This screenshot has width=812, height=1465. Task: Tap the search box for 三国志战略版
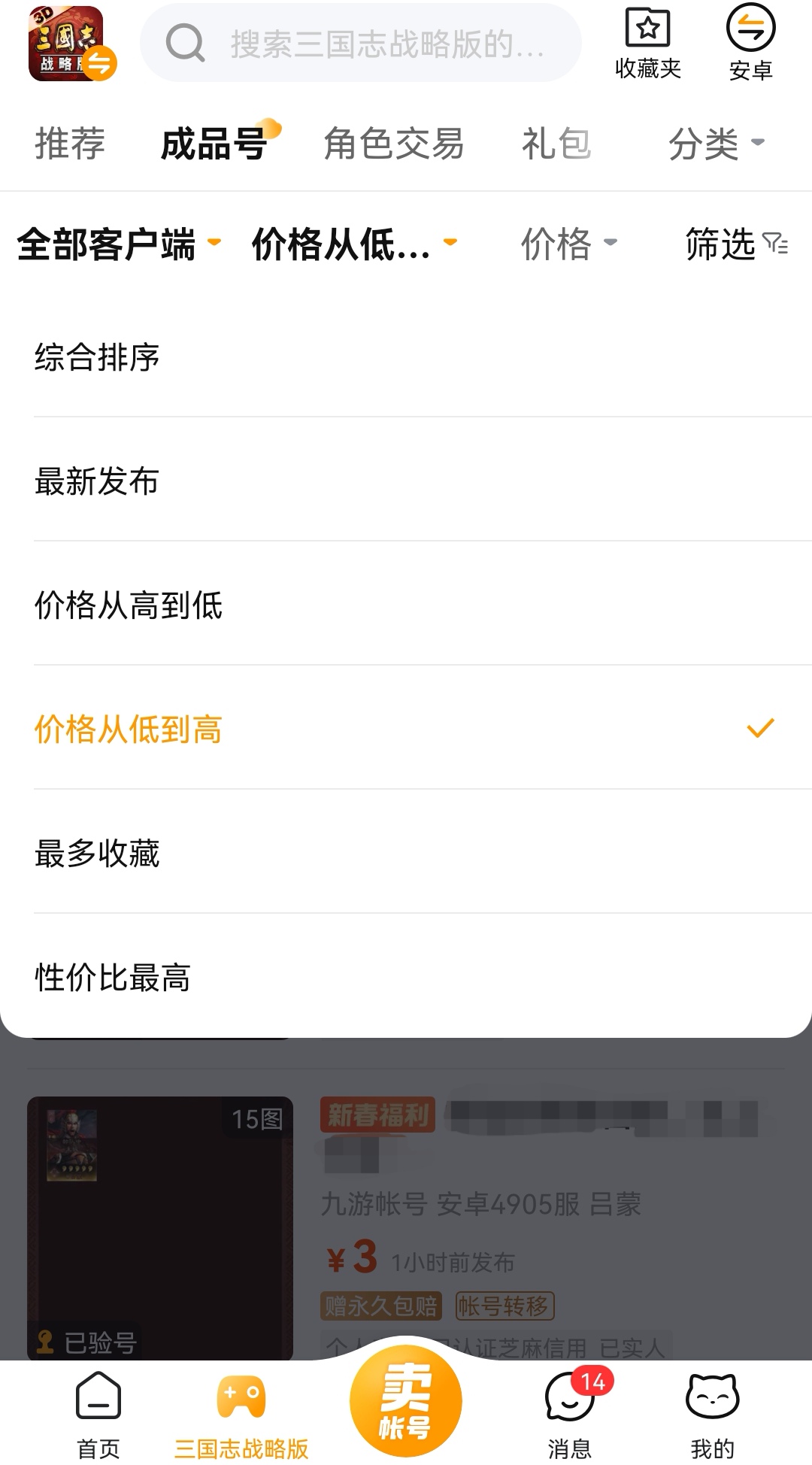click(x=361, y=44)
